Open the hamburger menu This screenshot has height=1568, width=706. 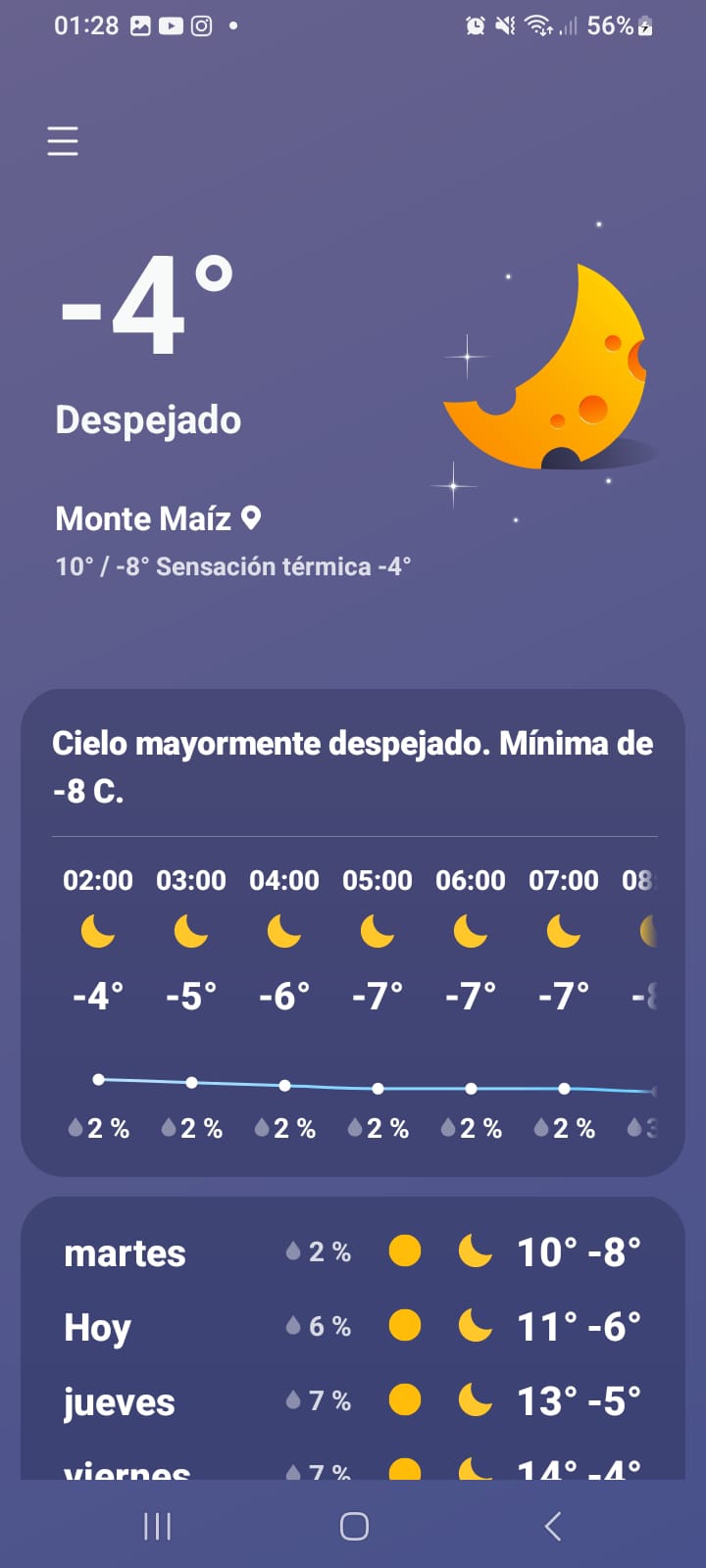coord(63,141)
